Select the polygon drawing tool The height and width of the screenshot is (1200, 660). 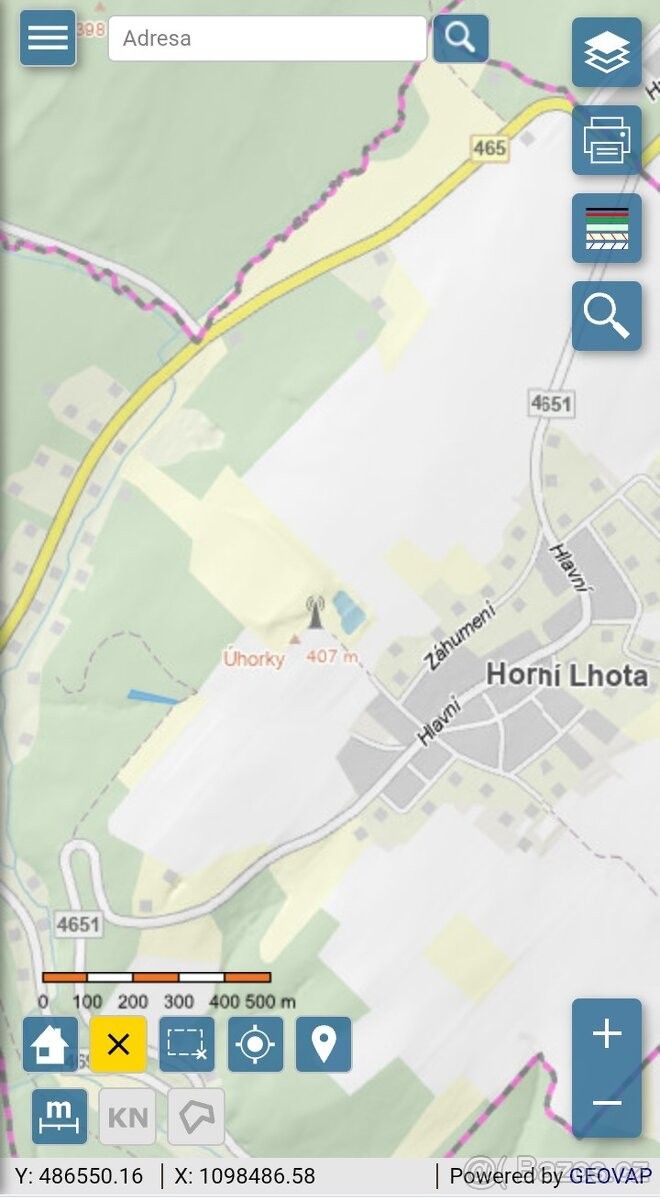(x=196, y=1117)
